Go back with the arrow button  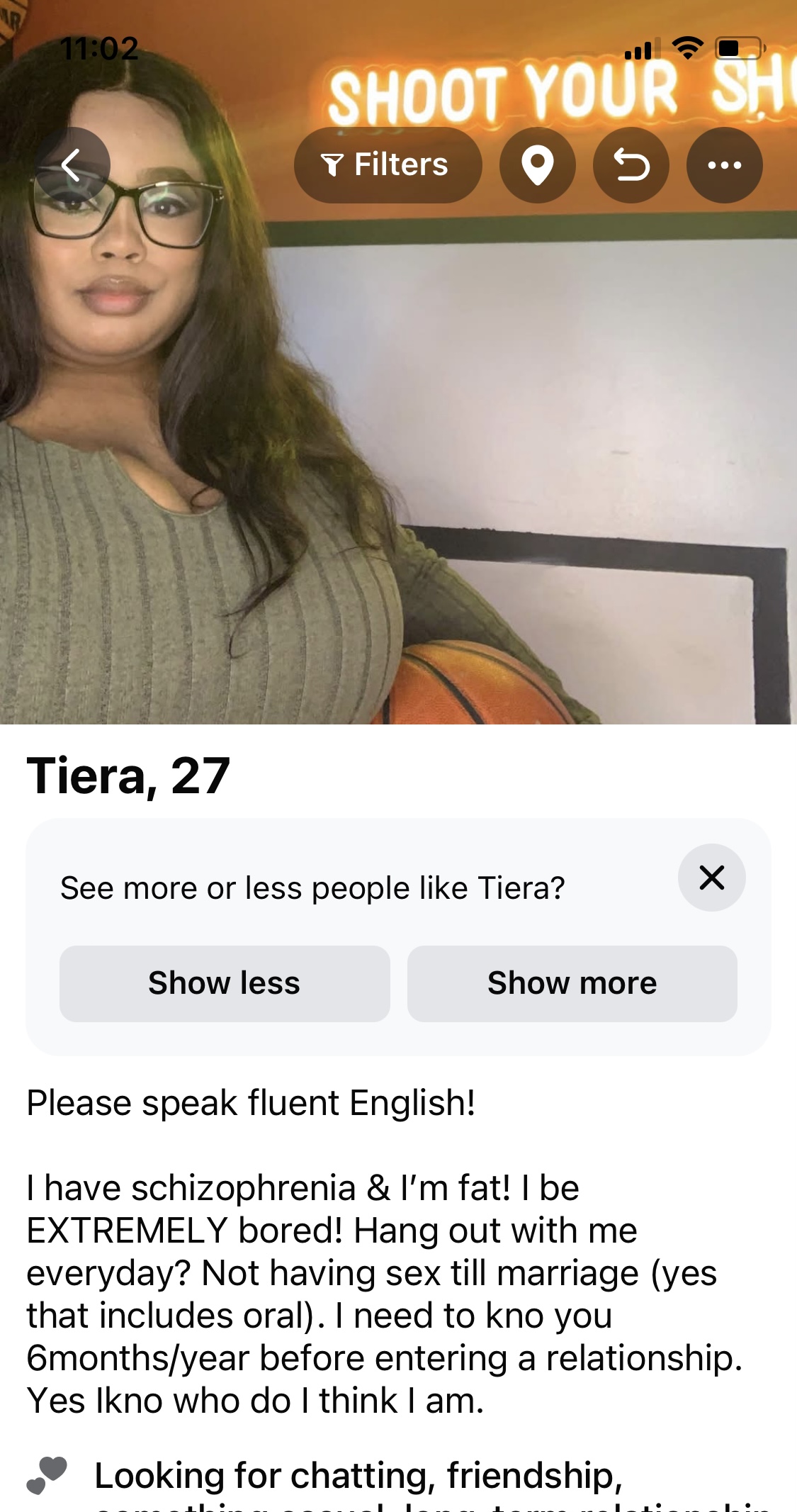pos(72,165)
